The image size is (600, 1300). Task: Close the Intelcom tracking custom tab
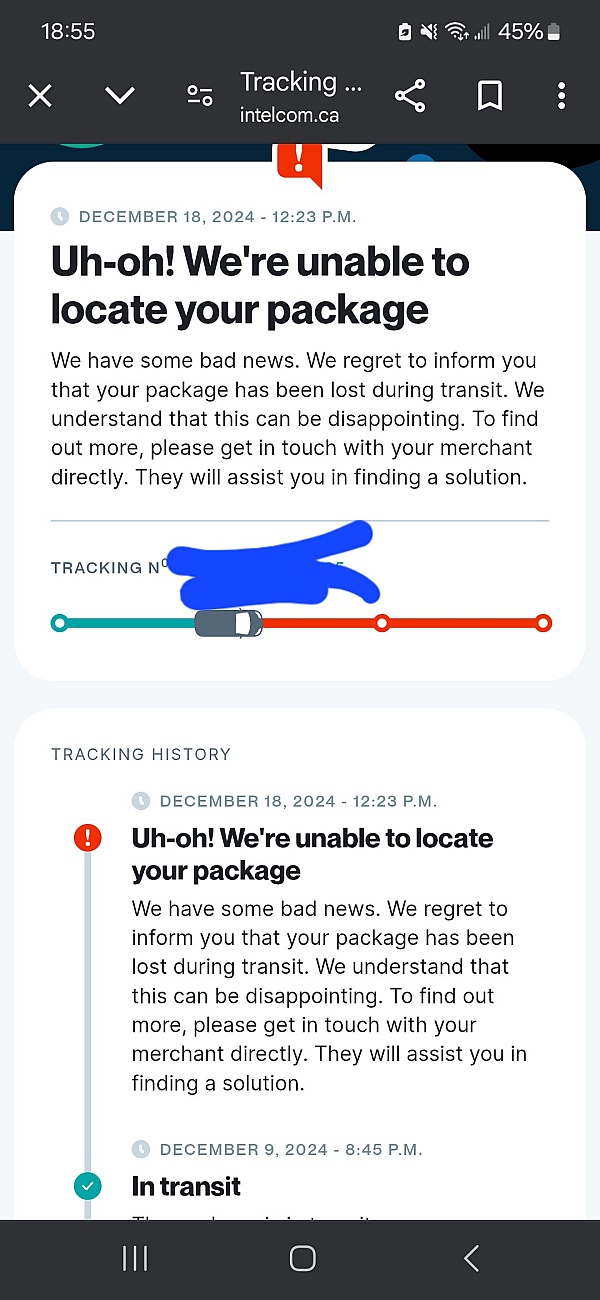coord(40,96)
